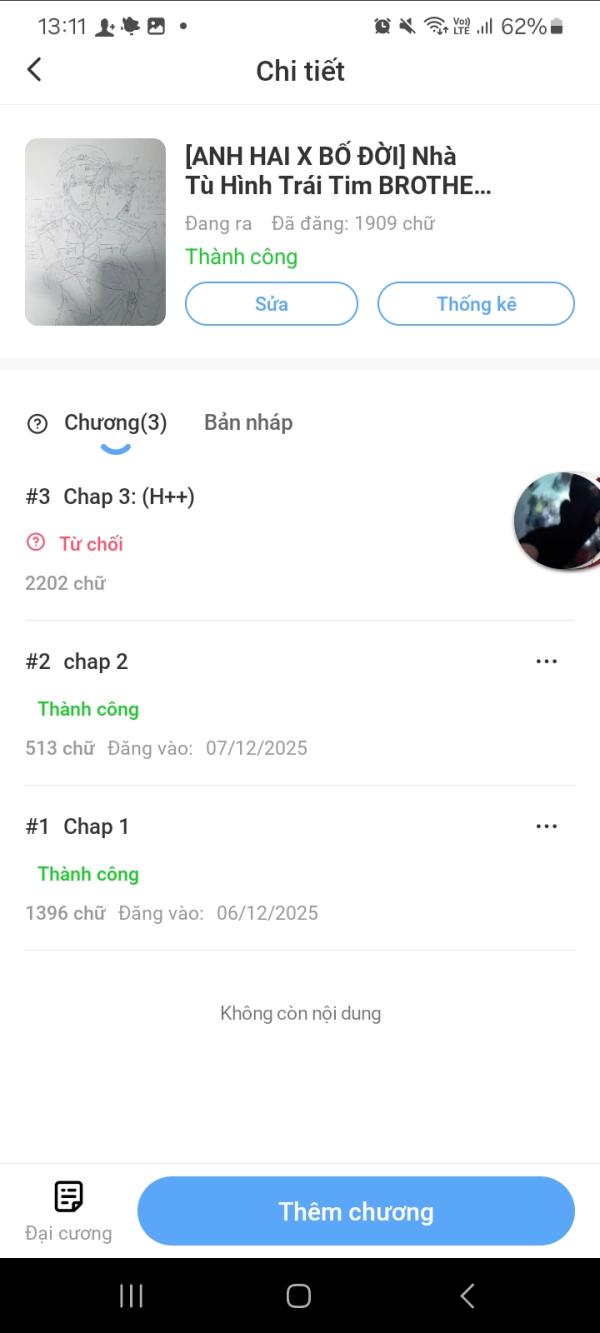Open Chap 3: (H++) chapter
The height and width of the screenshot is (1333, 600).
(129, 496)
